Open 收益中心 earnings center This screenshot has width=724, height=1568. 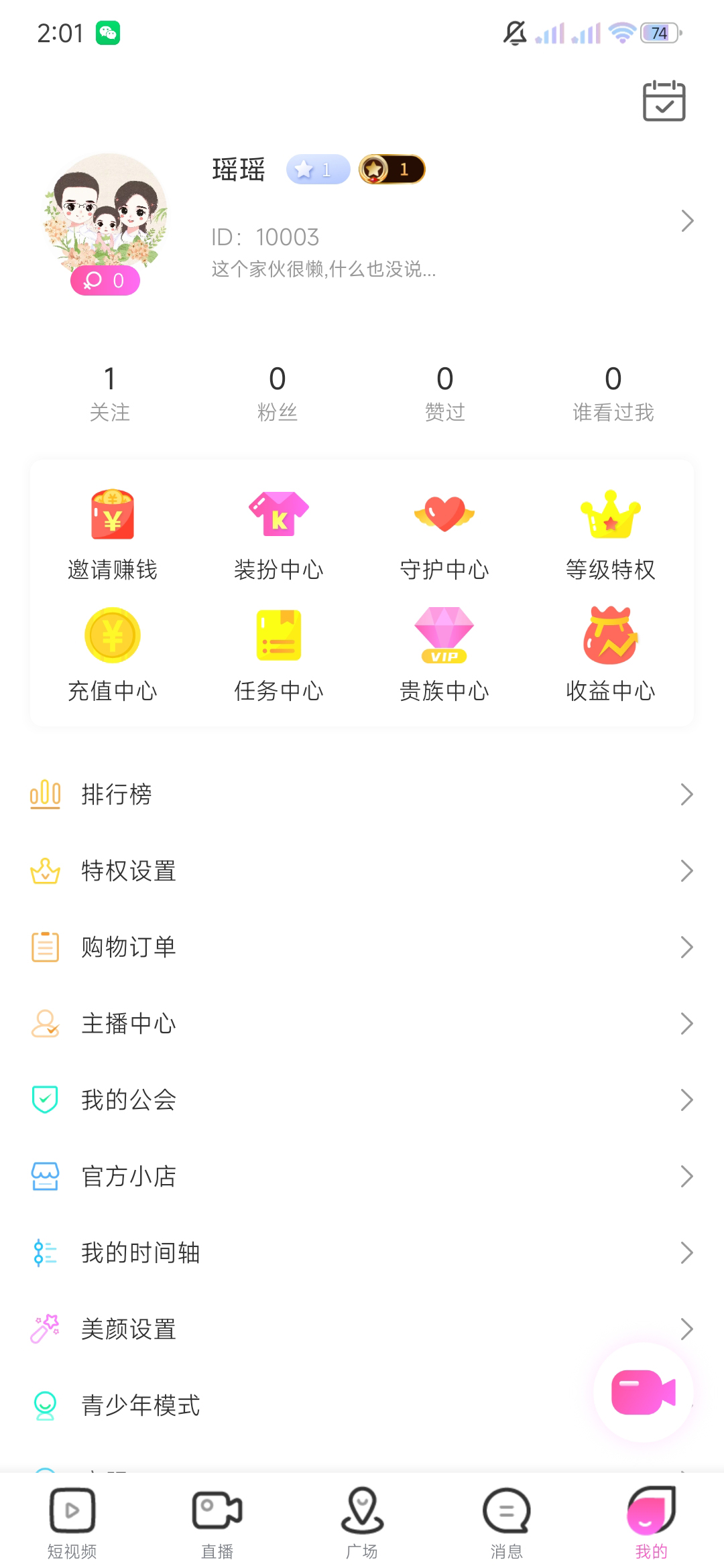pyautogui.click(x=610, y=655)
